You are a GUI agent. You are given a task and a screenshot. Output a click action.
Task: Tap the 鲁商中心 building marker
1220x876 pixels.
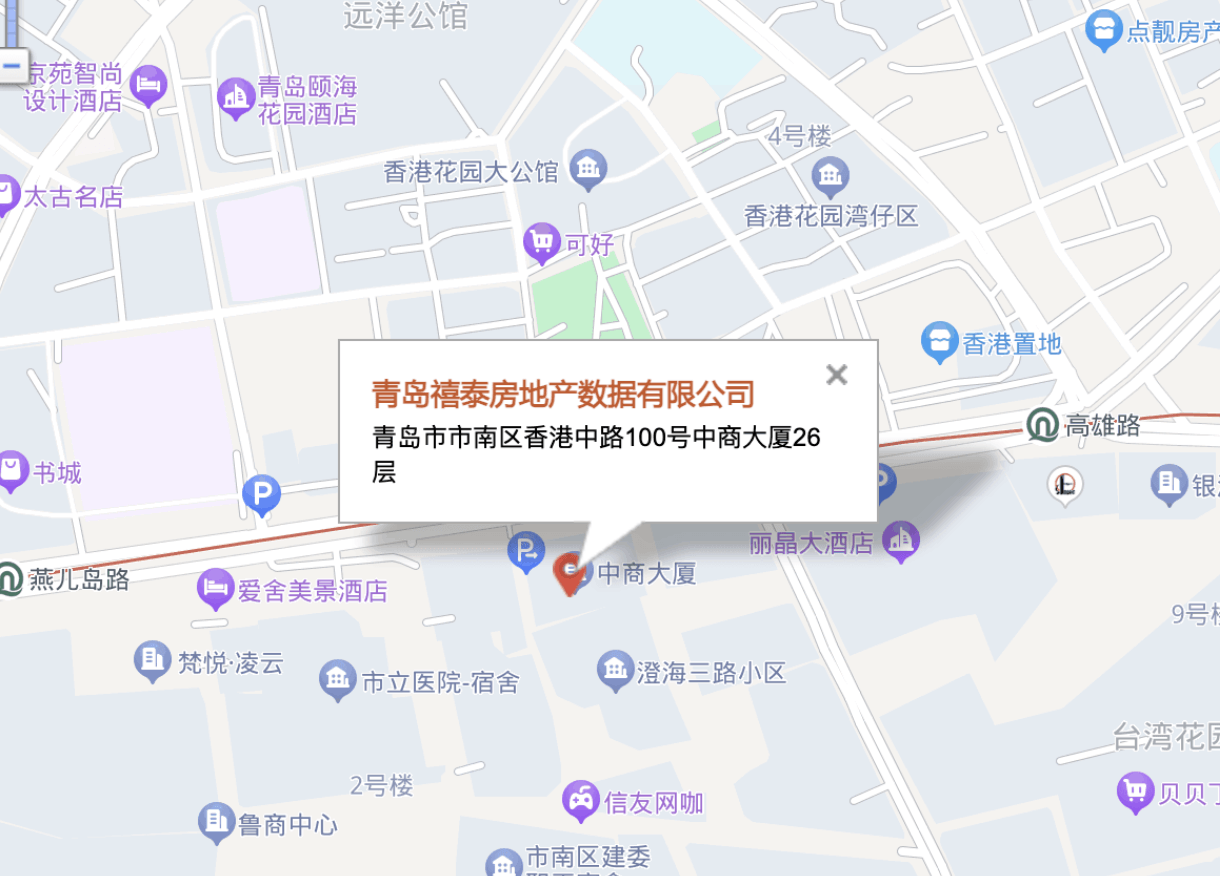point(216,822)
